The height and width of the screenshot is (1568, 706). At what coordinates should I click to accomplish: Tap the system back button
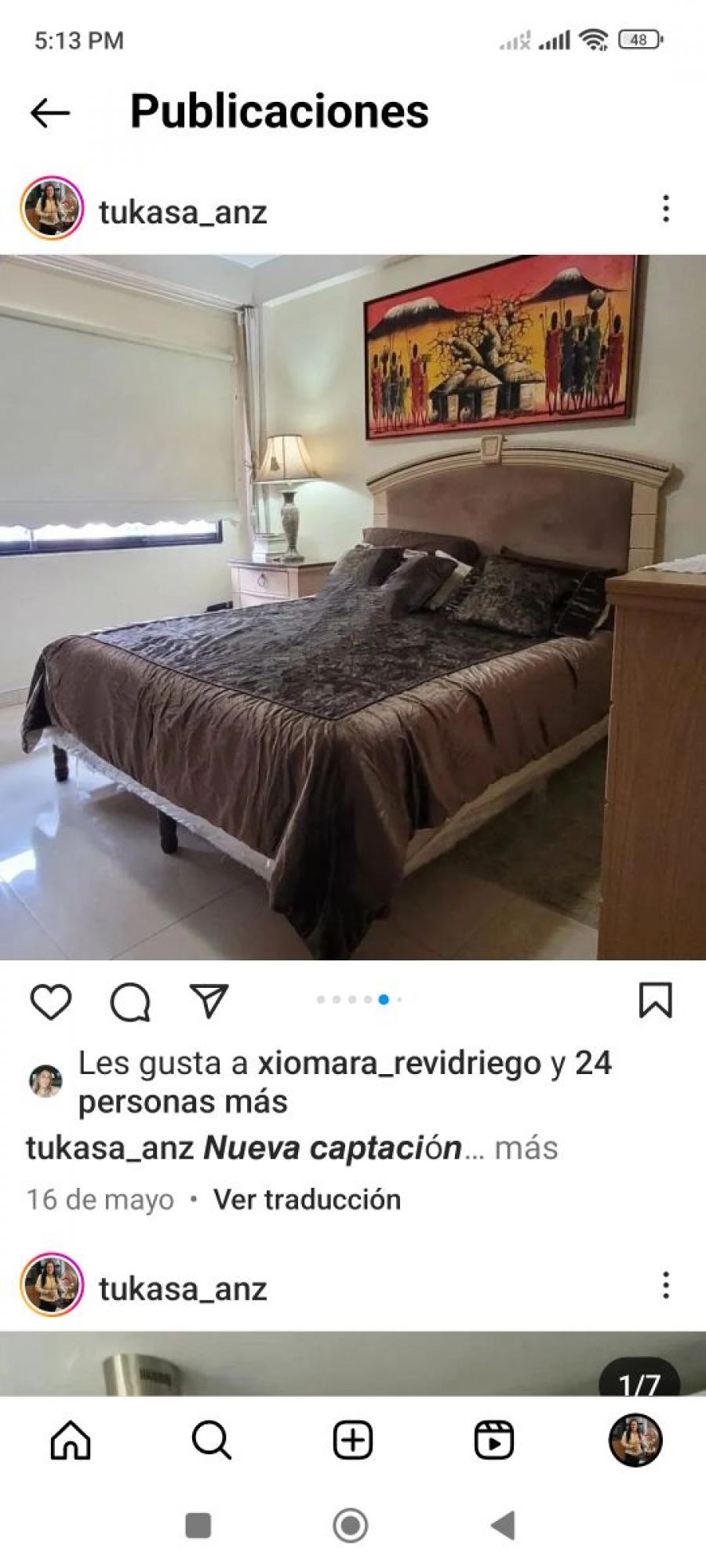[x=503, y=1526]
